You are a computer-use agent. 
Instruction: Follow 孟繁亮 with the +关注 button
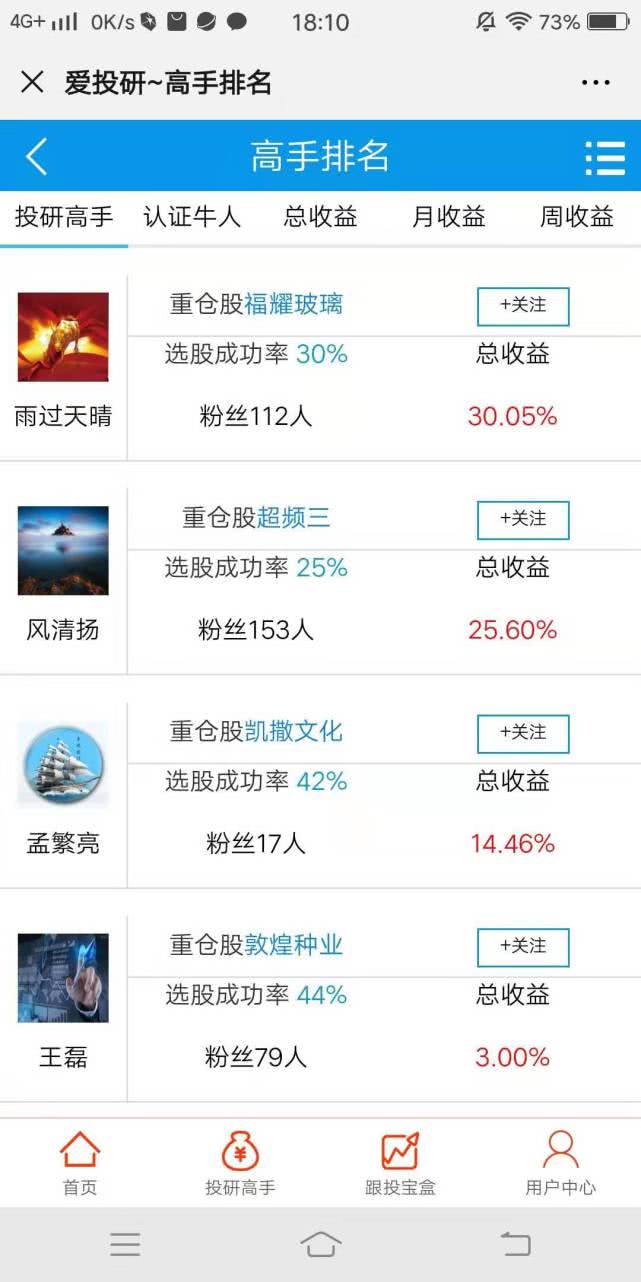coord(523,733)
